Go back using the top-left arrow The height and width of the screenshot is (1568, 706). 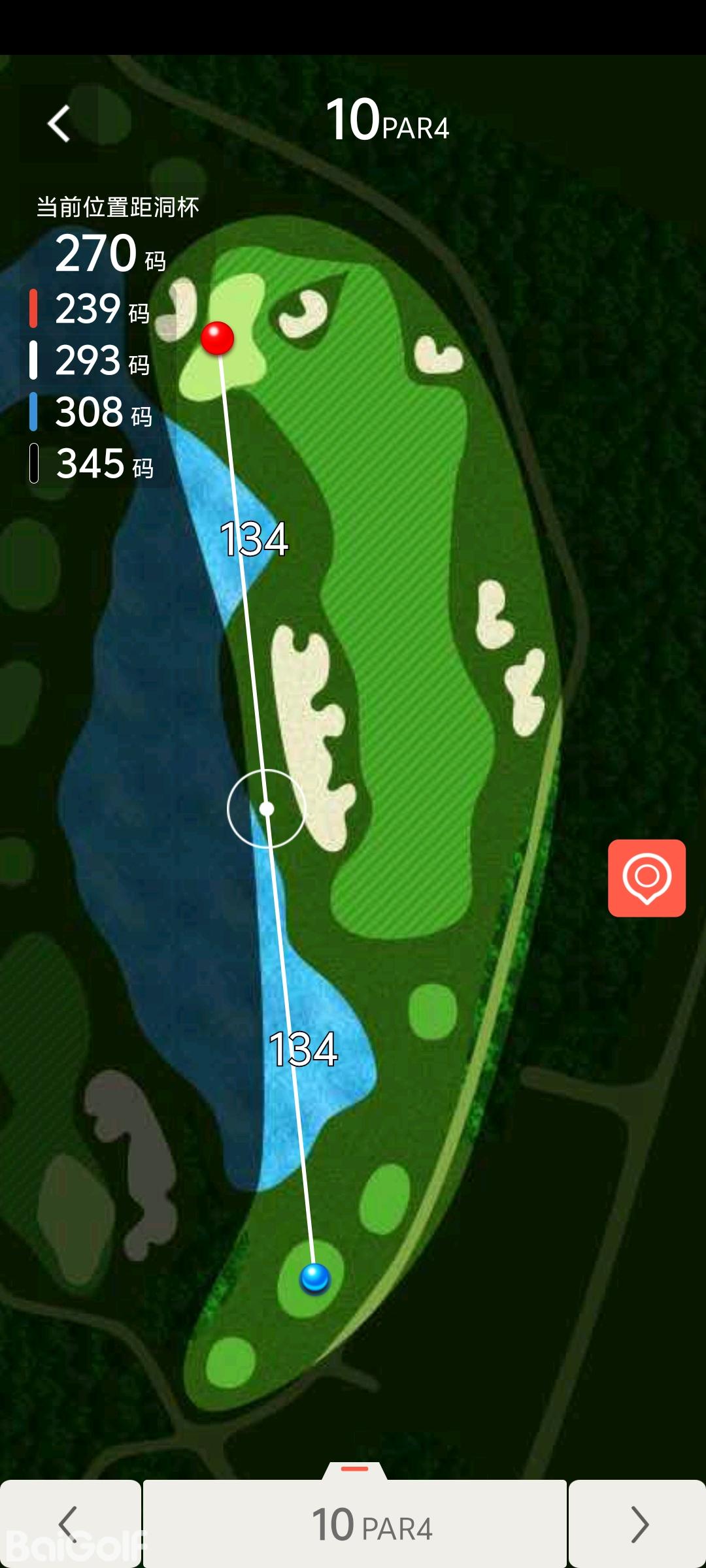[x=59, y=123]
